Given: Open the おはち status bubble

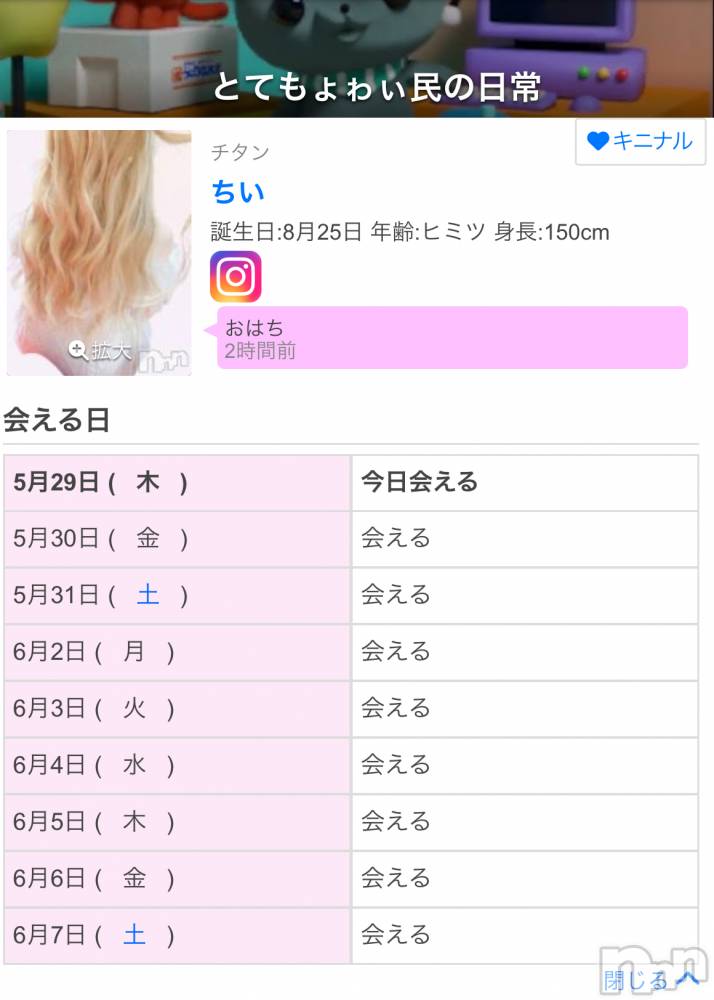Looking at the screenshot, I should point(452,338).
